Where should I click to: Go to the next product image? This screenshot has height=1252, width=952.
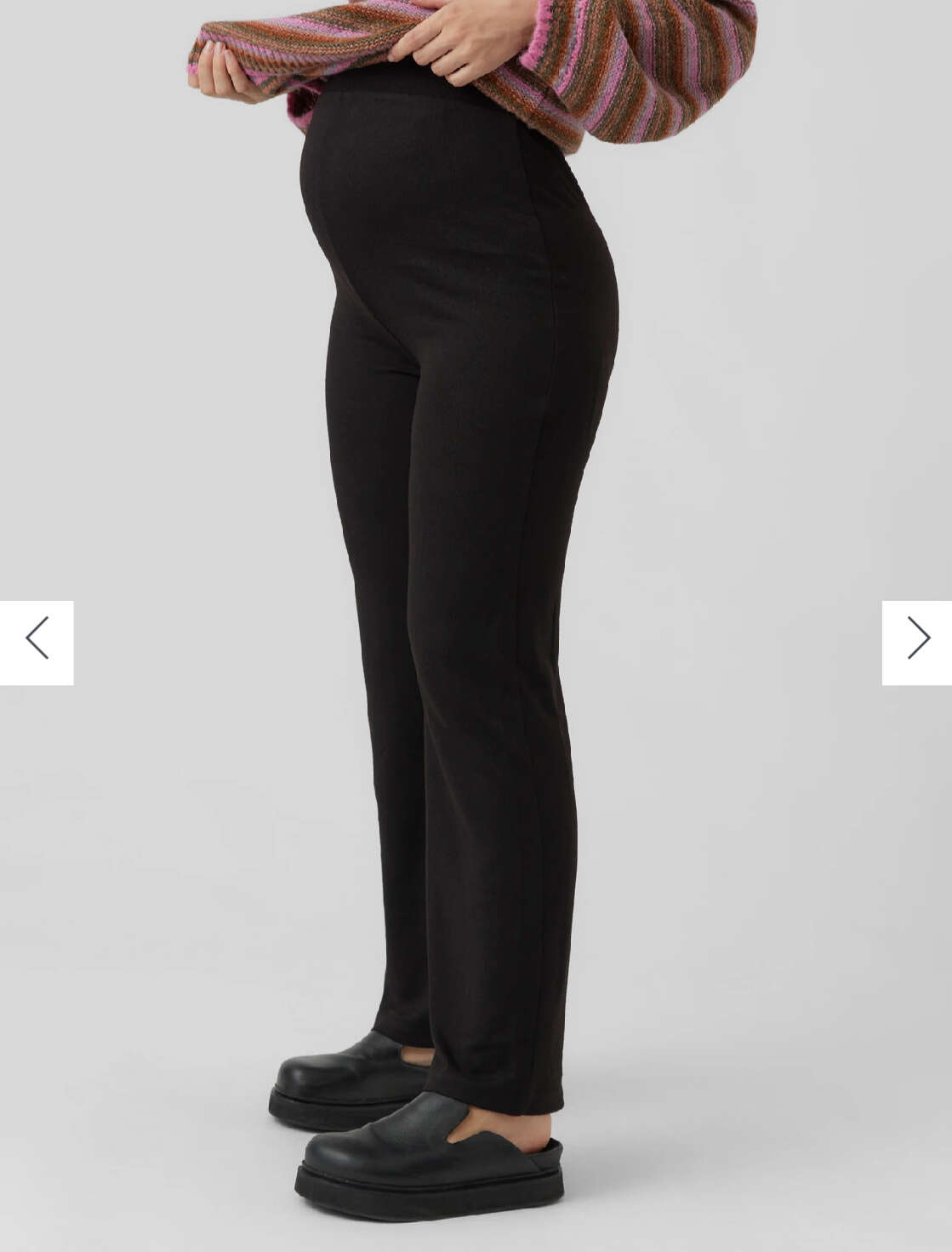point(916,642)
